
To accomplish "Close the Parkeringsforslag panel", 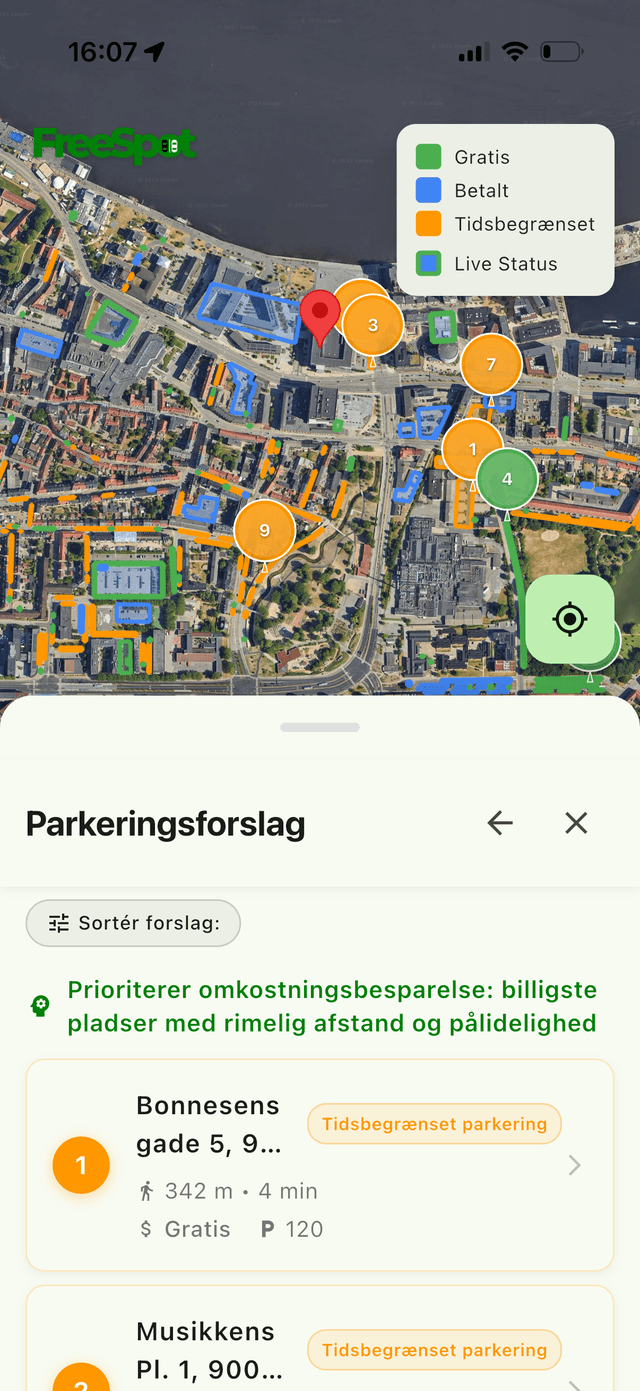I will [576, 823].
